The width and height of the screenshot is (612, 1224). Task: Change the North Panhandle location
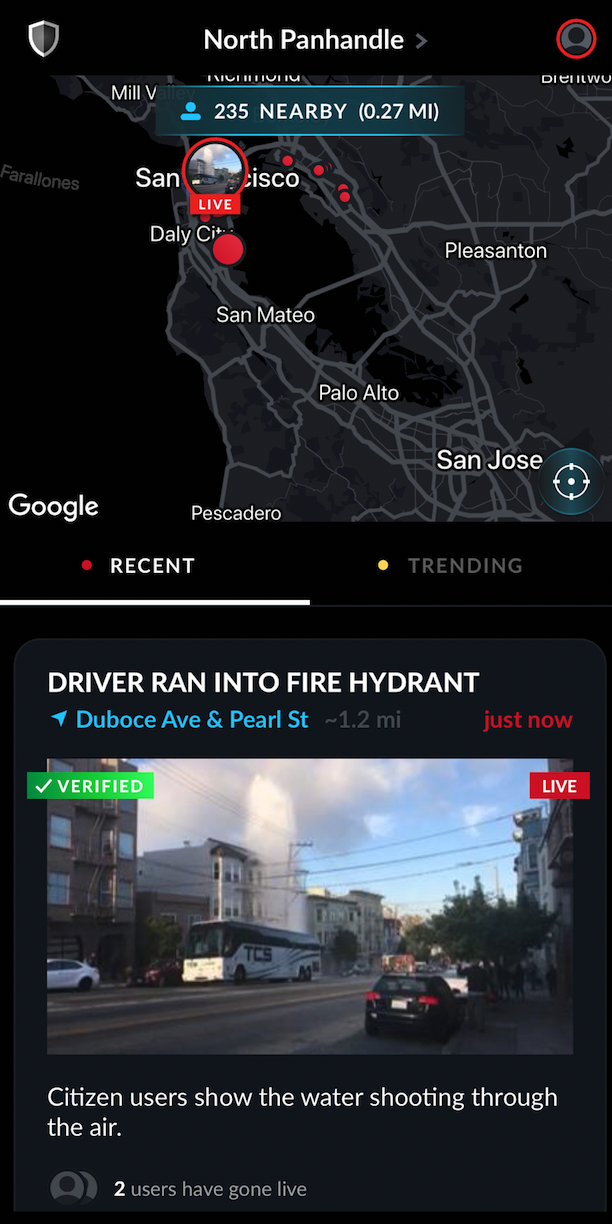[315, 40]
